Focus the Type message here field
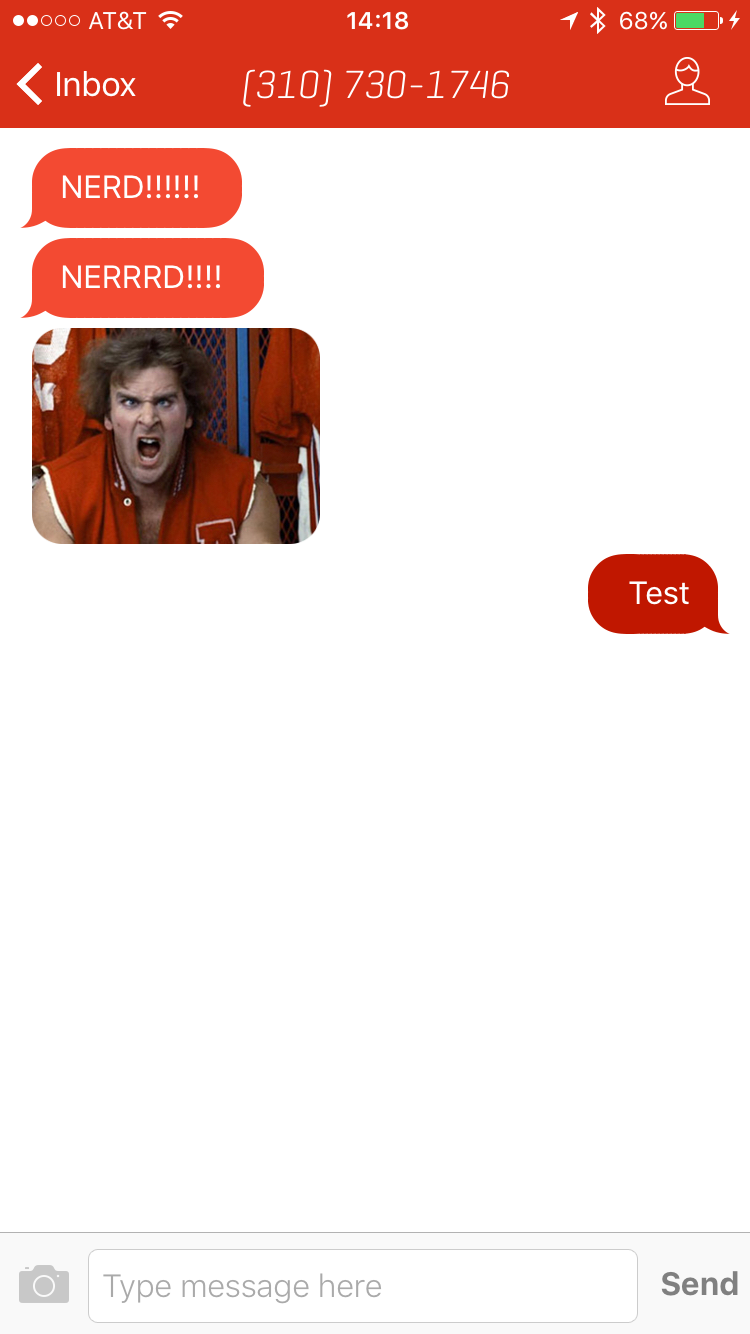750x1334 pixels. click(363, 1286)
